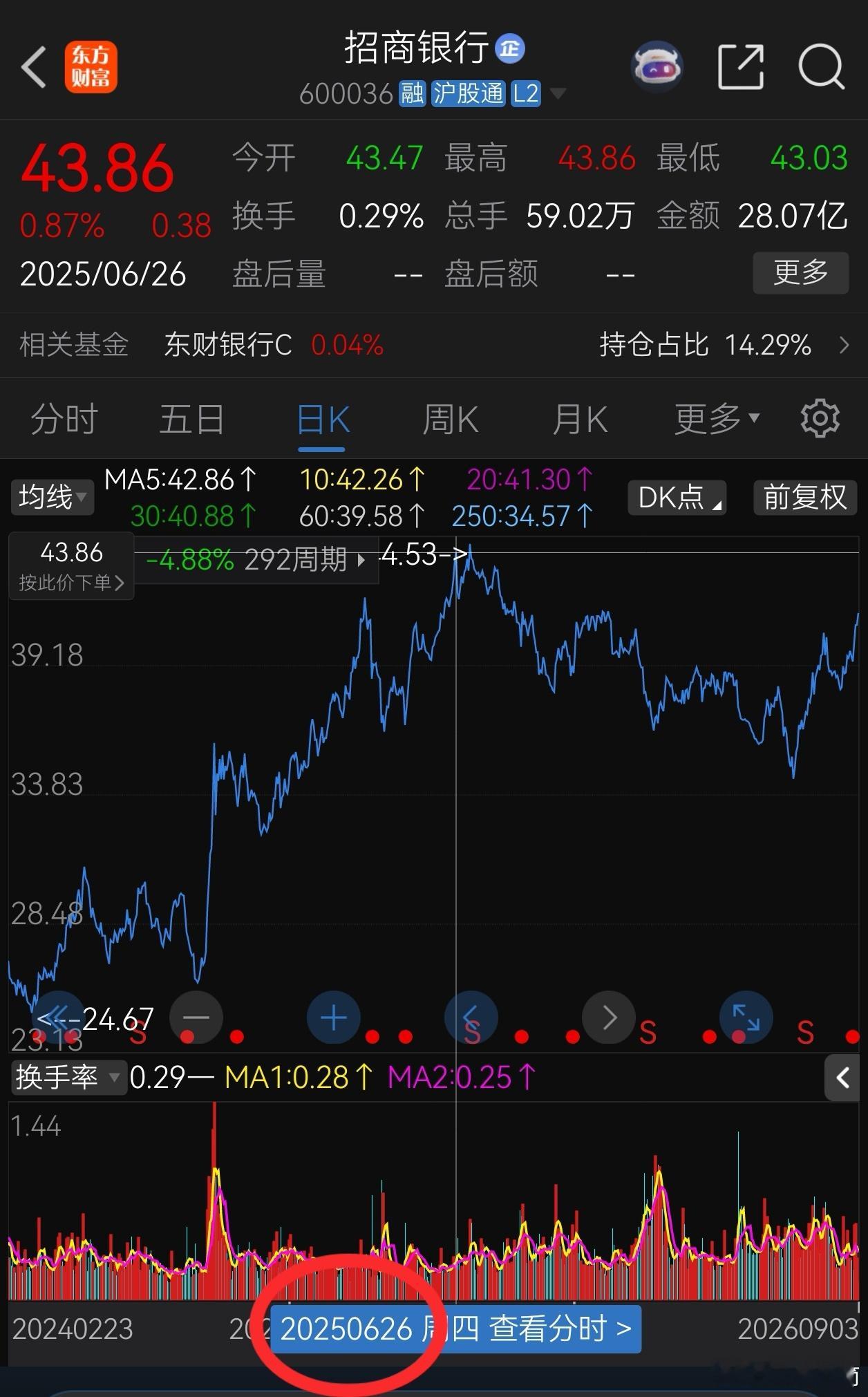
Task: Tap 更多 button for more quote data
Action: (800, 273)
